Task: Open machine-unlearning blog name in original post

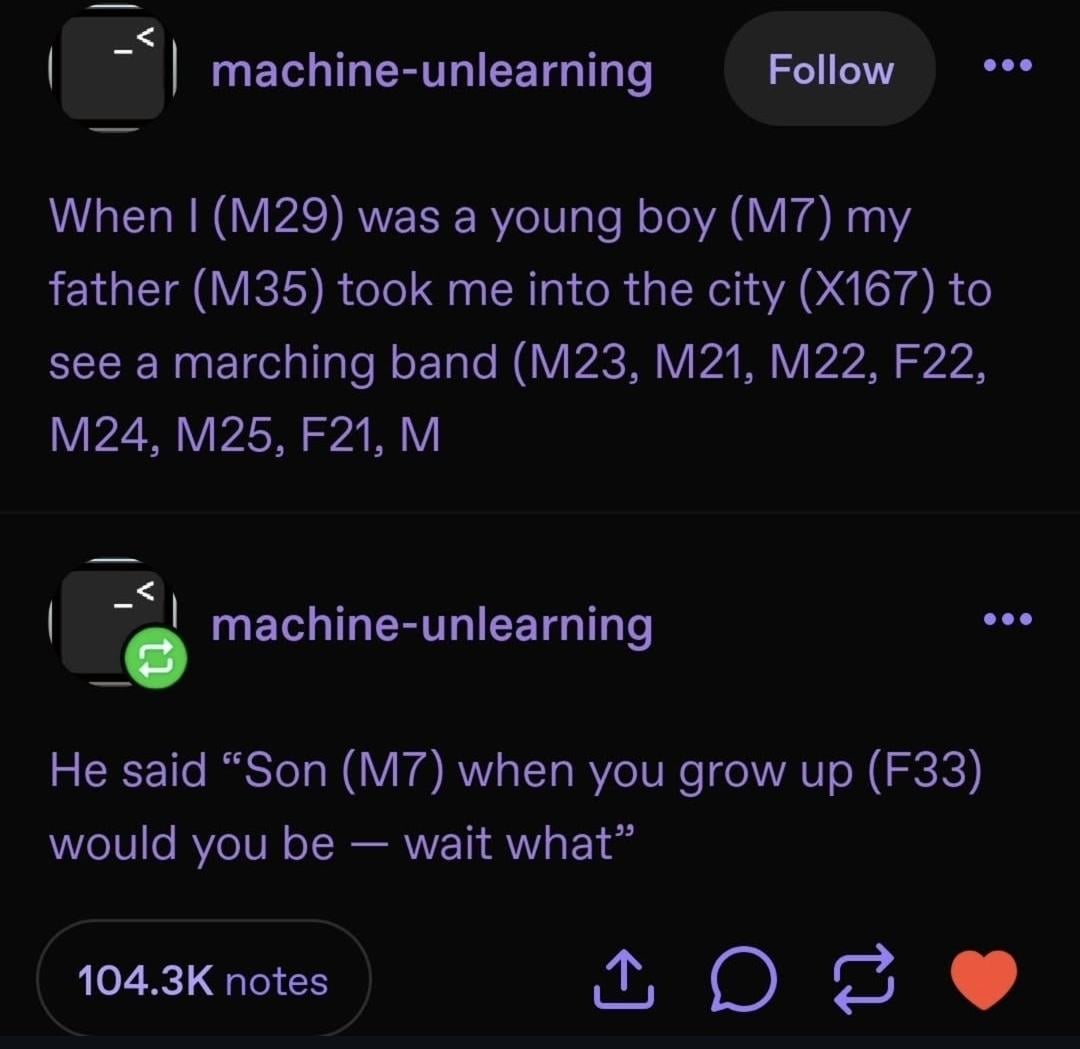Action: pos(432,71)
